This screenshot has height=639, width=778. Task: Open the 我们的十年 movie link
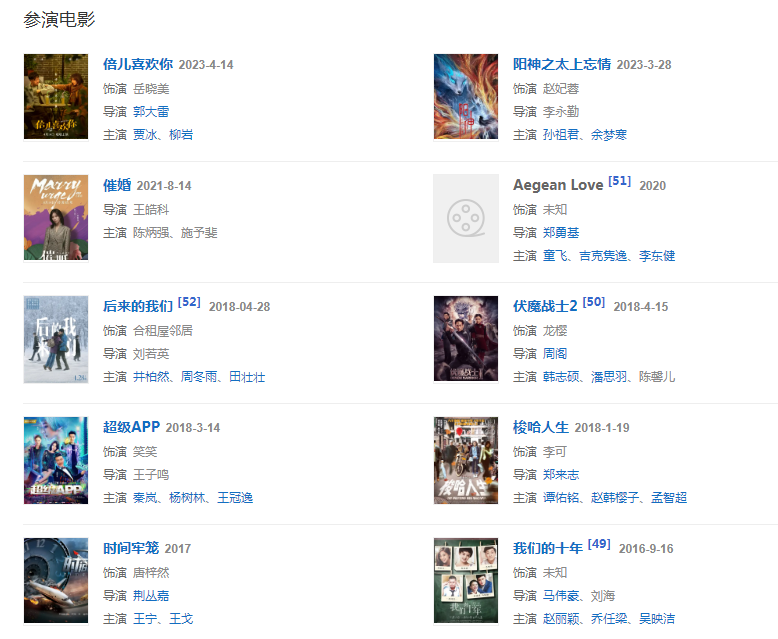547,548
